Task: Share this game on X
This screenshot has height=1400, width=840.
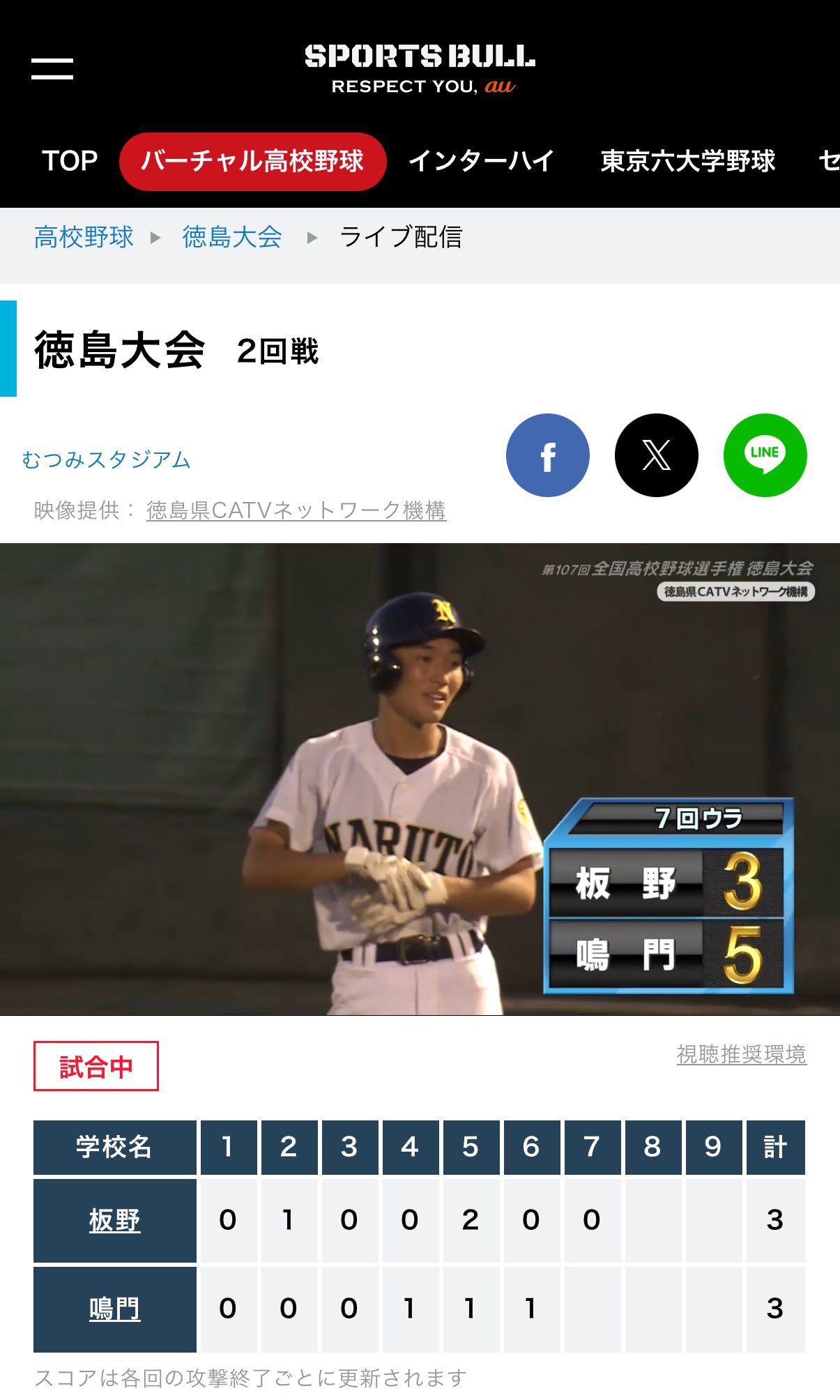Action: coord(657,455)
